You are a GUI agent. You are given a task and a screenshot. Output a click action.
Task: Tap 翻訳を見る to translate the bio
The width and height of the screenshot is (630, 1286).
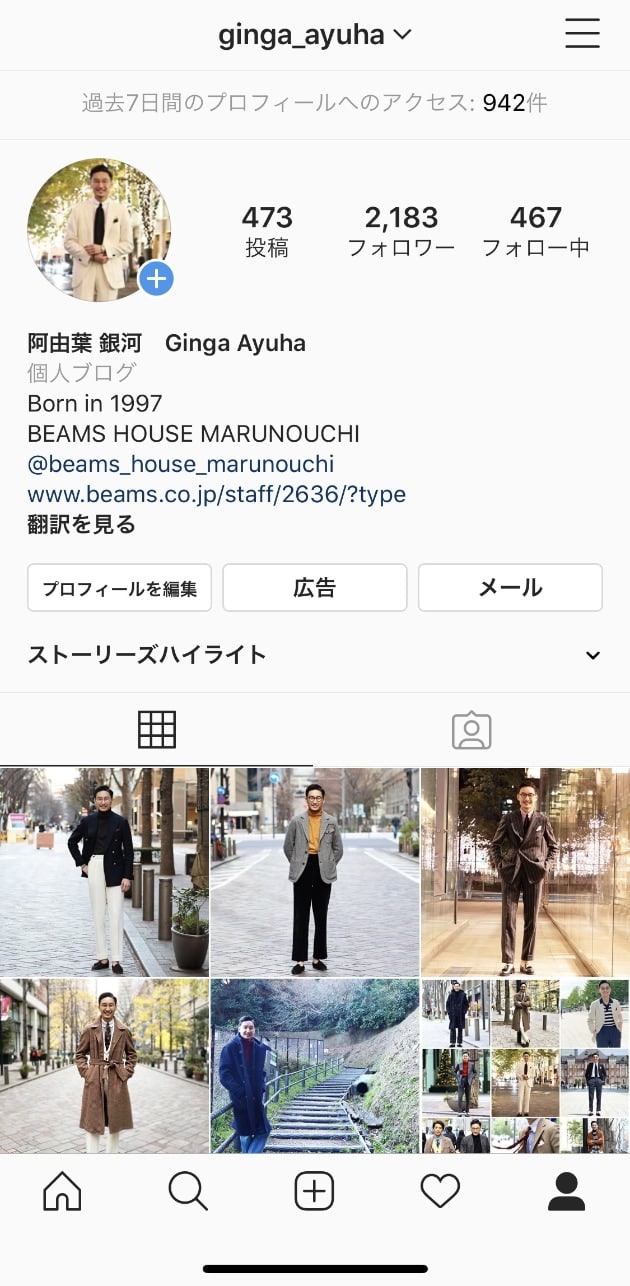(81, 524)
